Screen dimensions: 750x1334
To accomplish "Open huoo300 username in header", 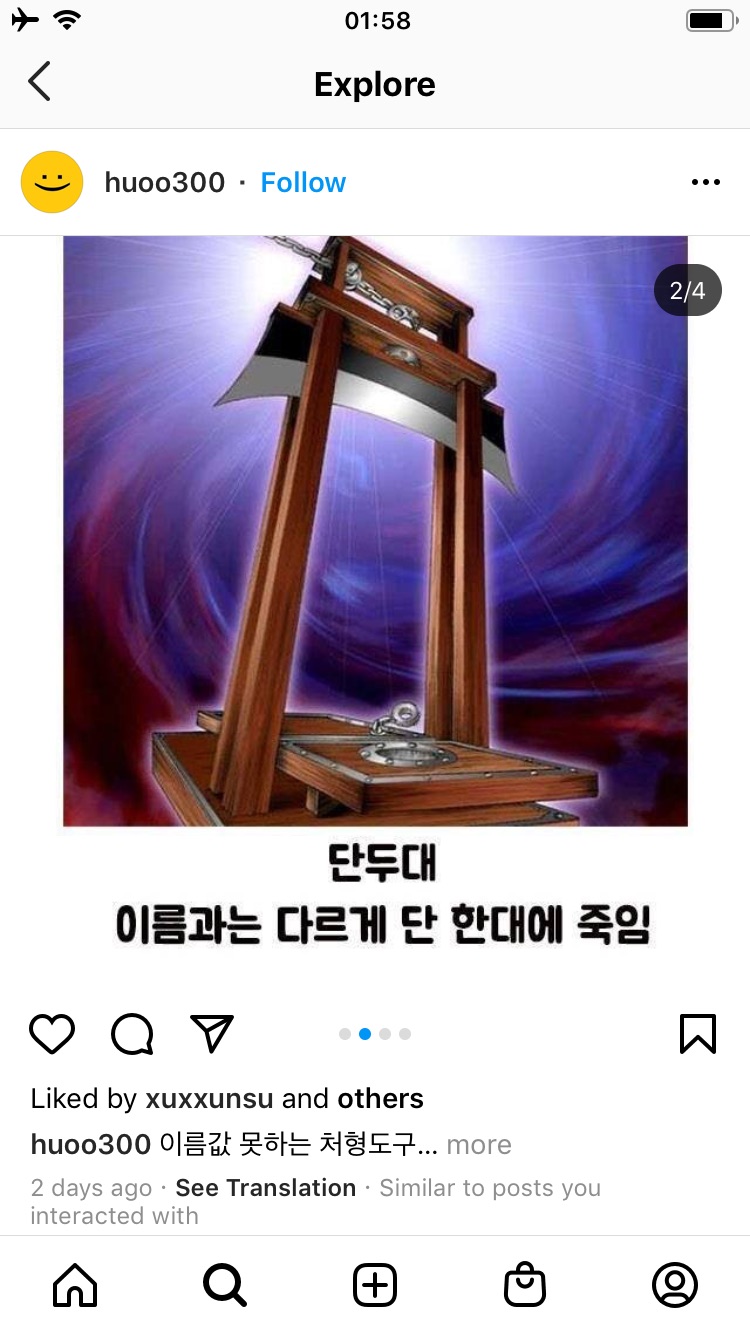I will coord(164,183).
